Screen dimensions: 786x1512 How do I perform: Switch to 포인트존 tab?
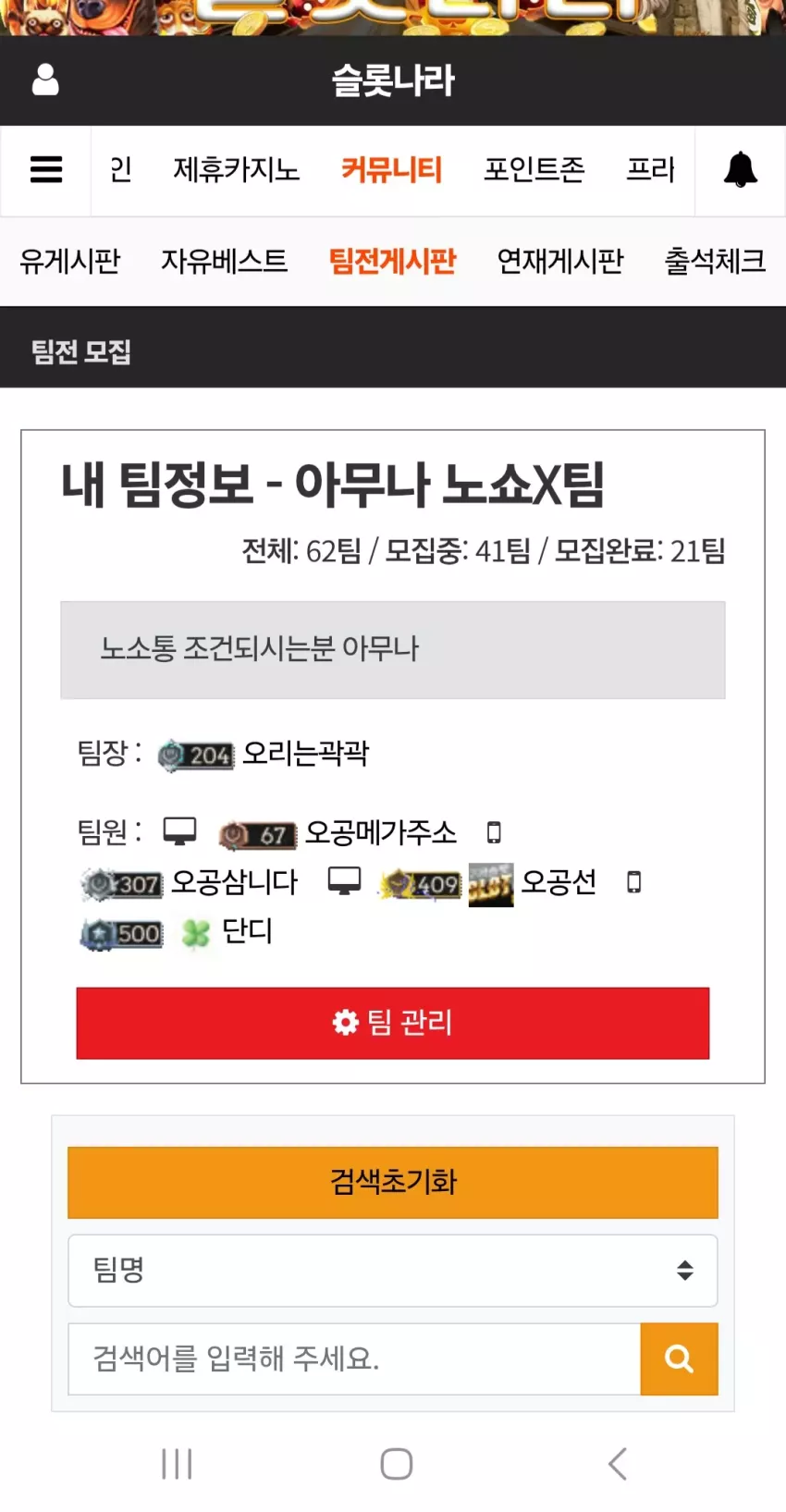pyautogui.click(x=534, y=170)
